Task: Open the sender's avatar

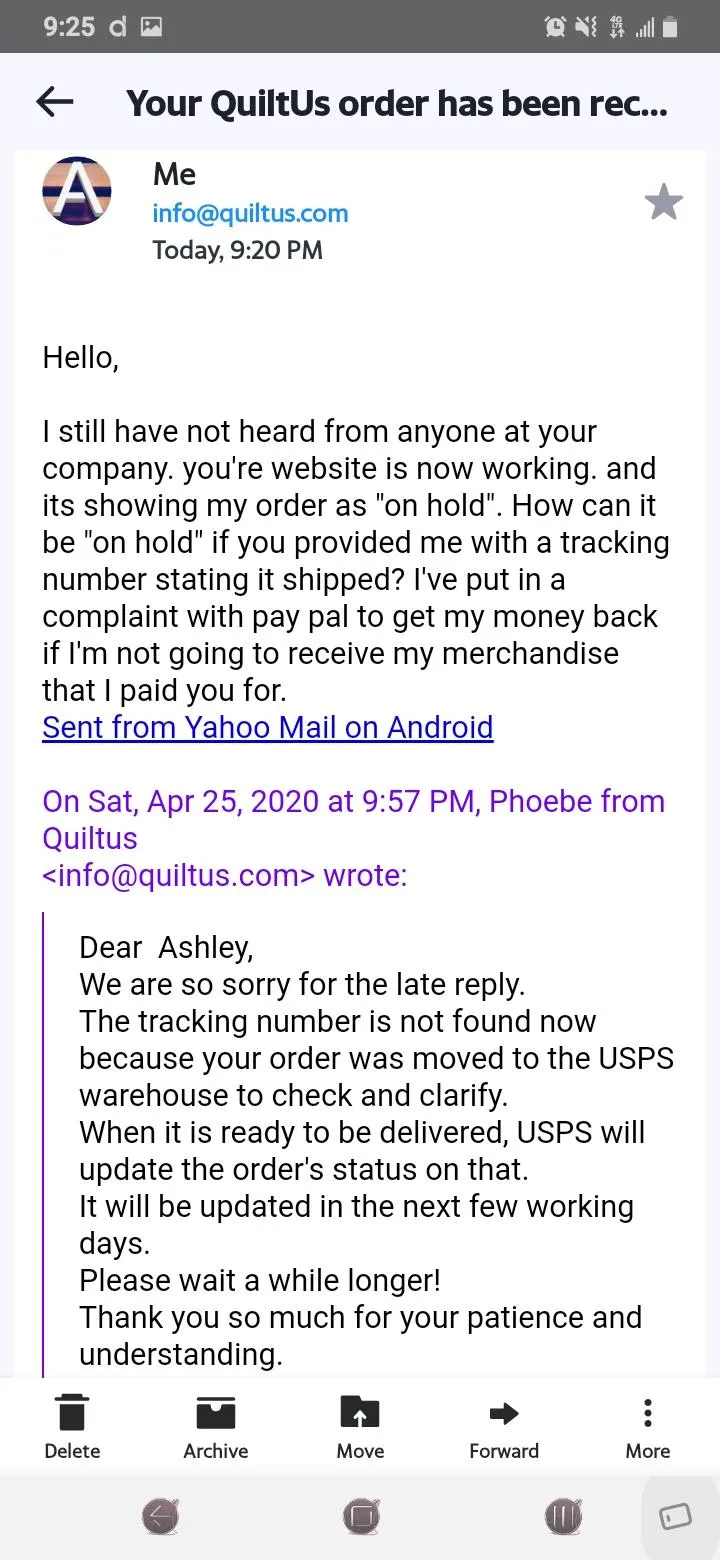Action: (x=76, y=190)
